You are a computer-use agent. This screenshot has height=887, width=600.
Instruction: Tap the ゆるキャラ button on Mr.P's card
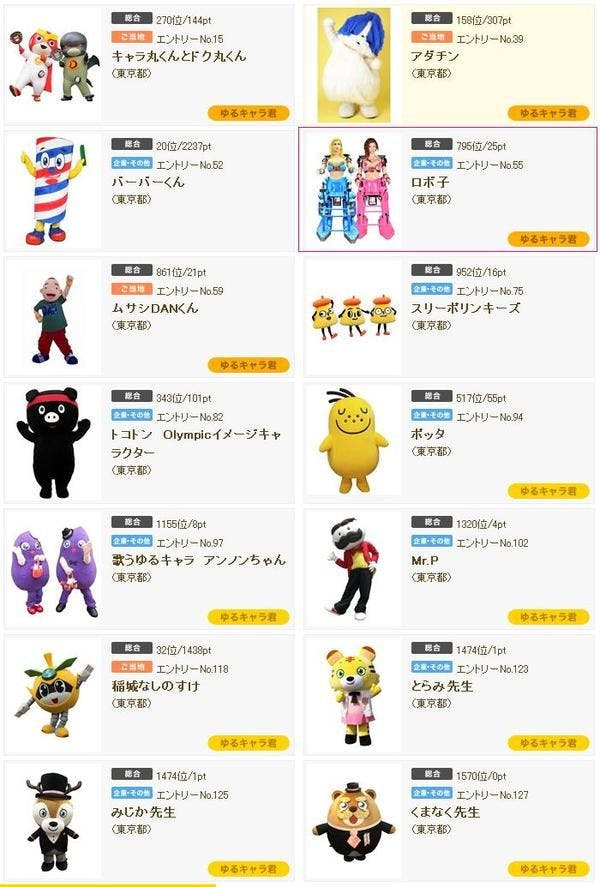[547, 617]
